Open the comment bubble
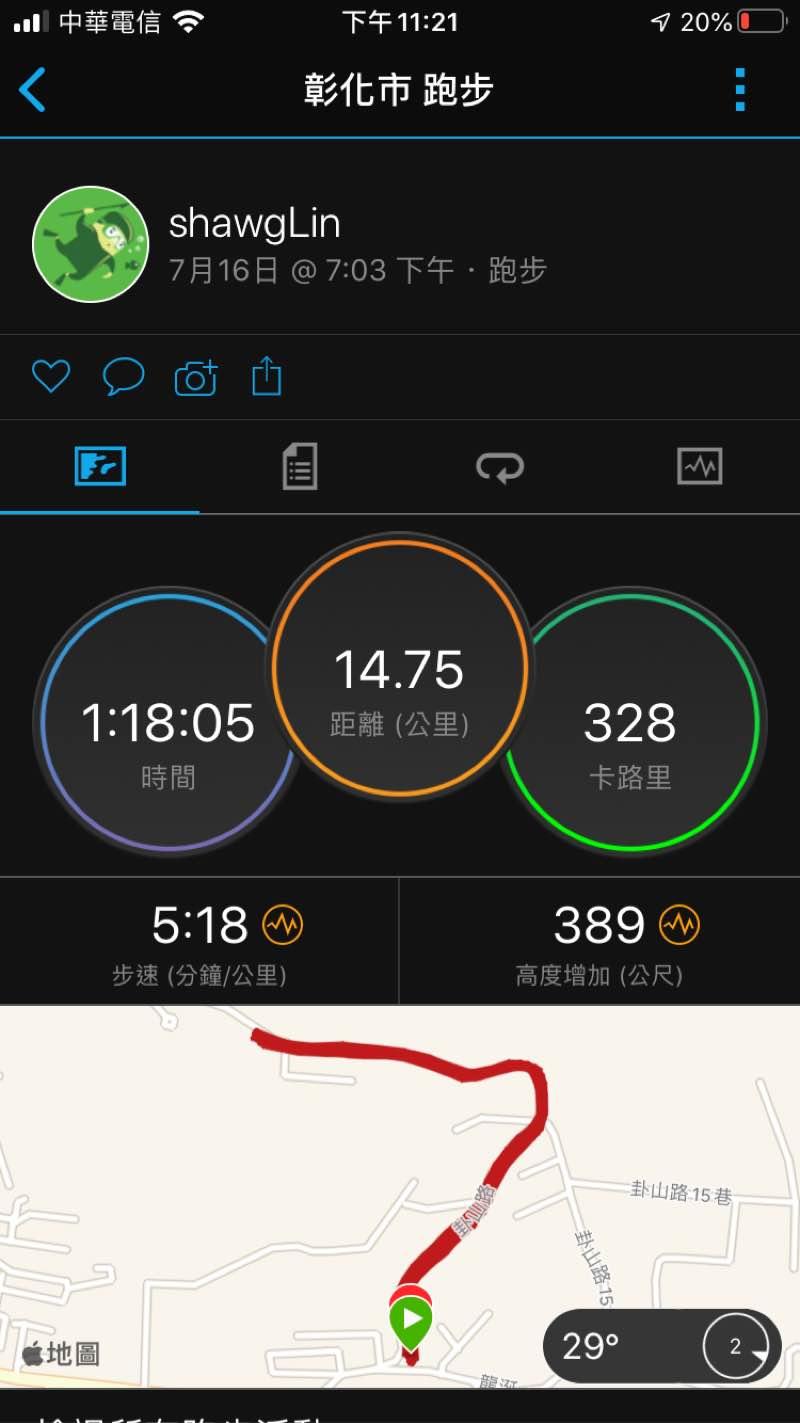Viewport: 800px width, 1423px height. click(x=123, y=377)
